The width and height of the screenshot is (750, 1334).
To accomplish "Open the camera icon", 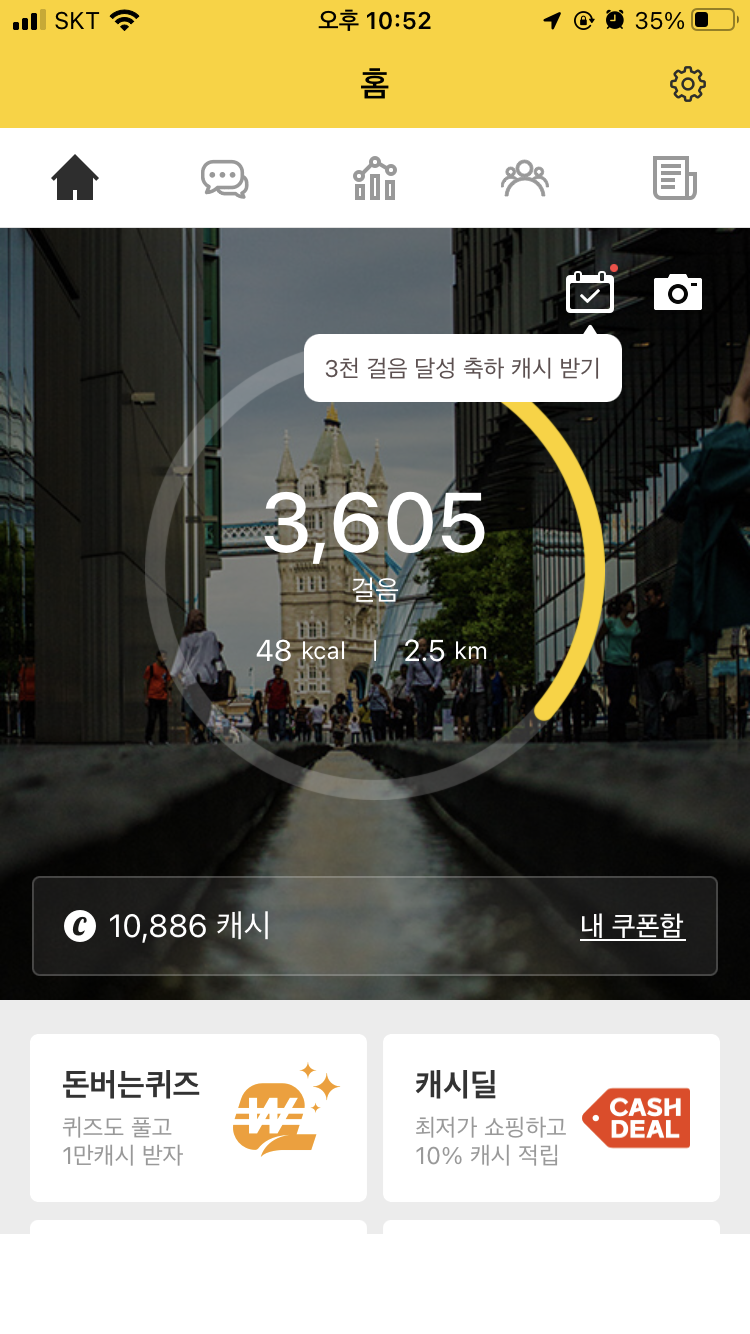I will [x=678, y=292].
